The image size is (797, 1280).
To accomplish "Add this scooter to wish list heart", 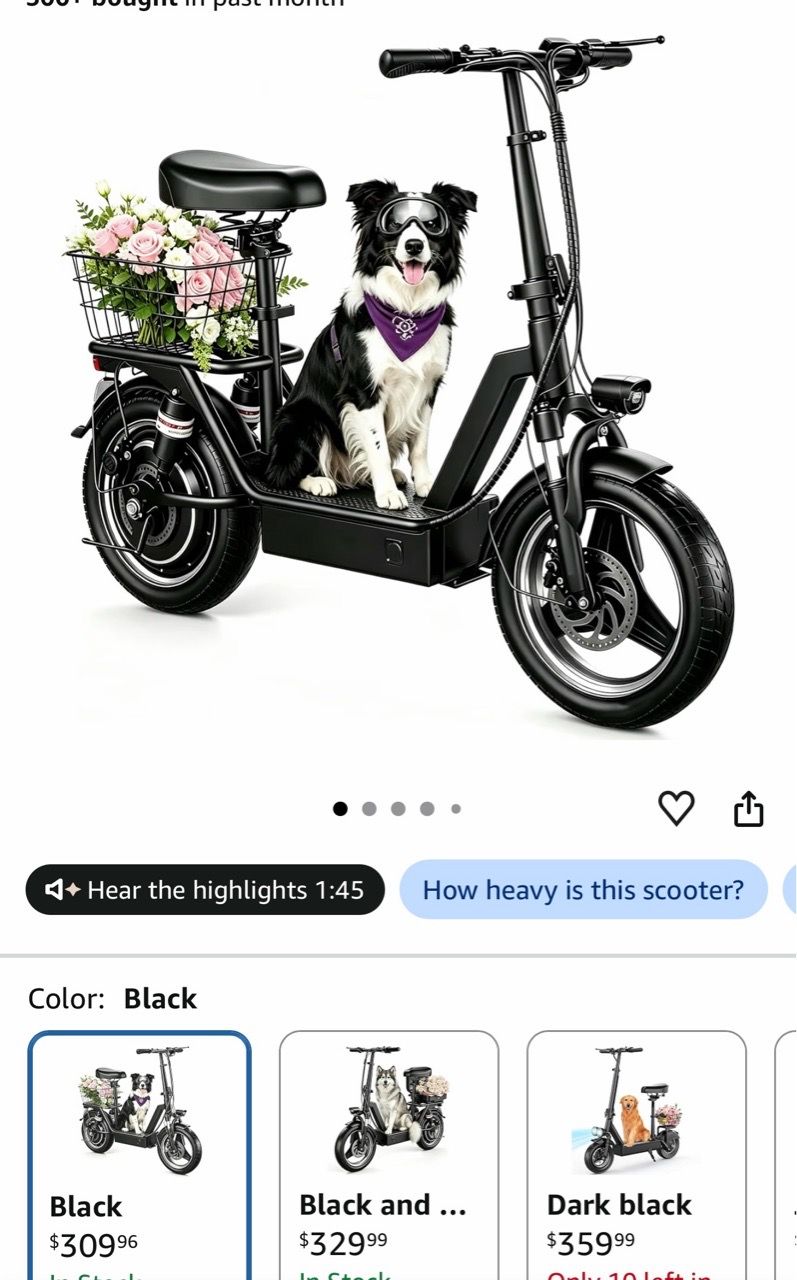I will tap(676, 808).
